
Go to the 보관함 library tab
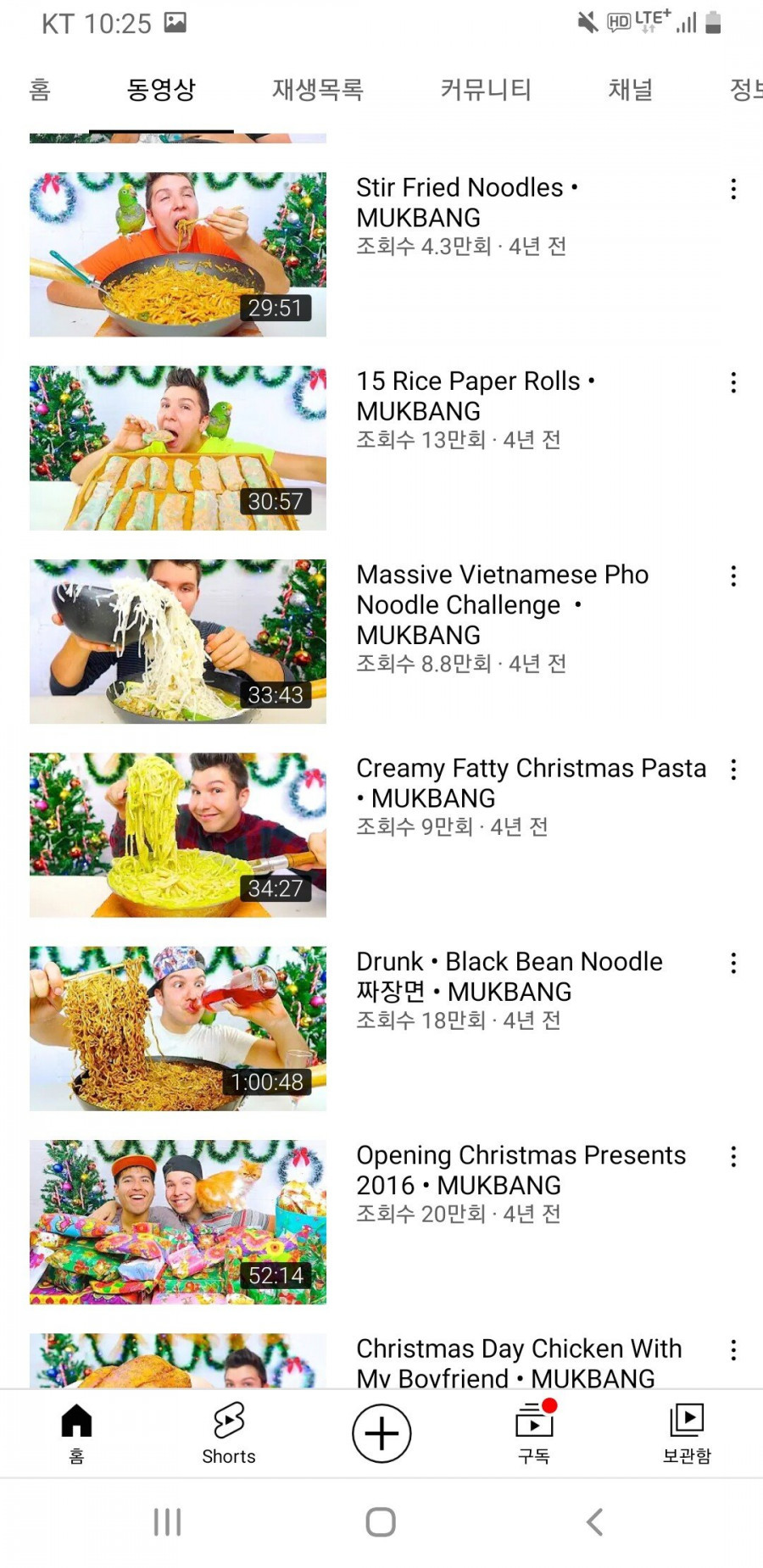click(x=687, y=1434)
